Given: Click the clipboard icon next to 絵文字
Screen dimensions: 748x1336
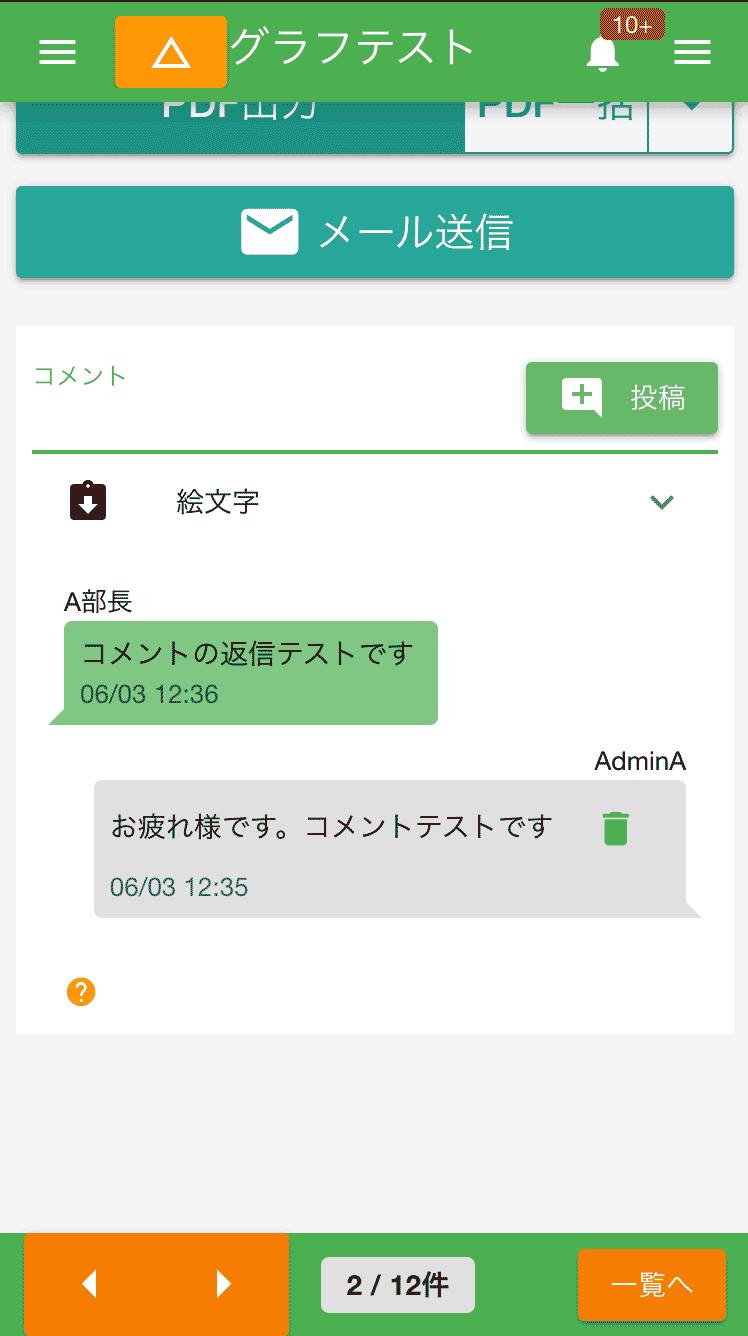Looking at the screenshot, I should (87, 499).
